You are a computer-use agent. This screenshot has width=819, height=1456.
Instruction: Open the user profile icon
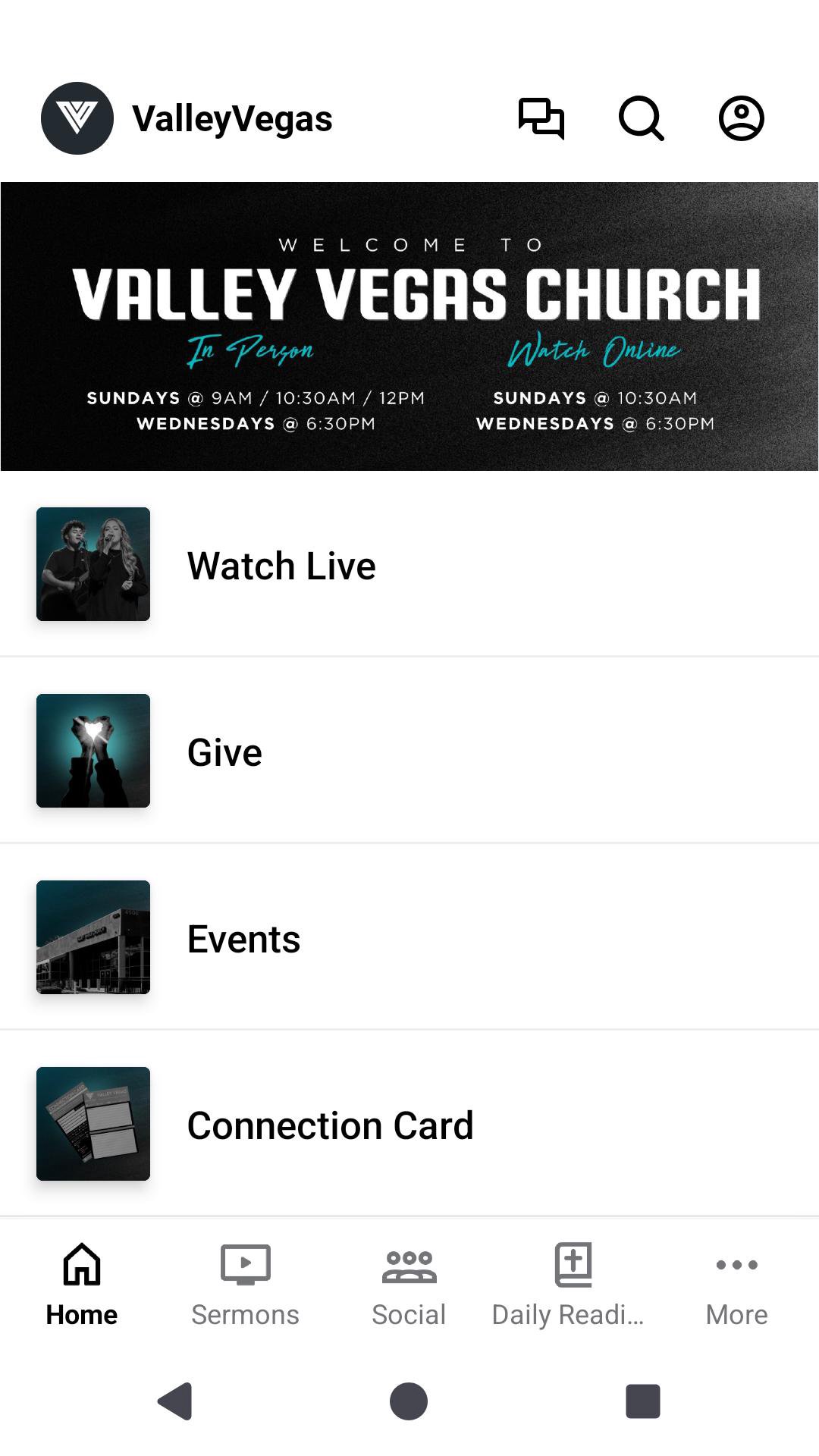tap(741, 118)
